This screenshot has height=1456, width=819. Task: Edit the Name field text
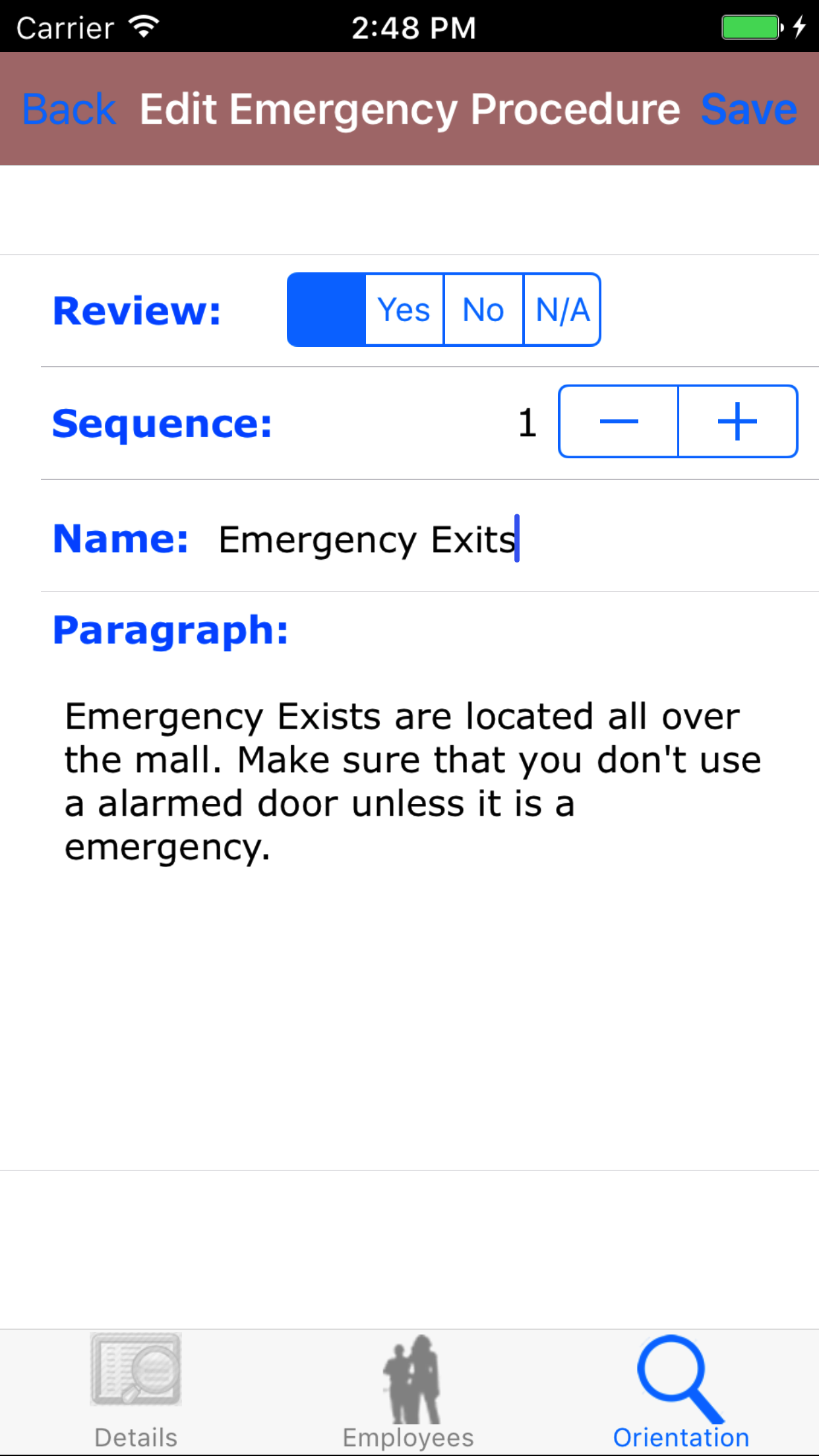[462, 539]
